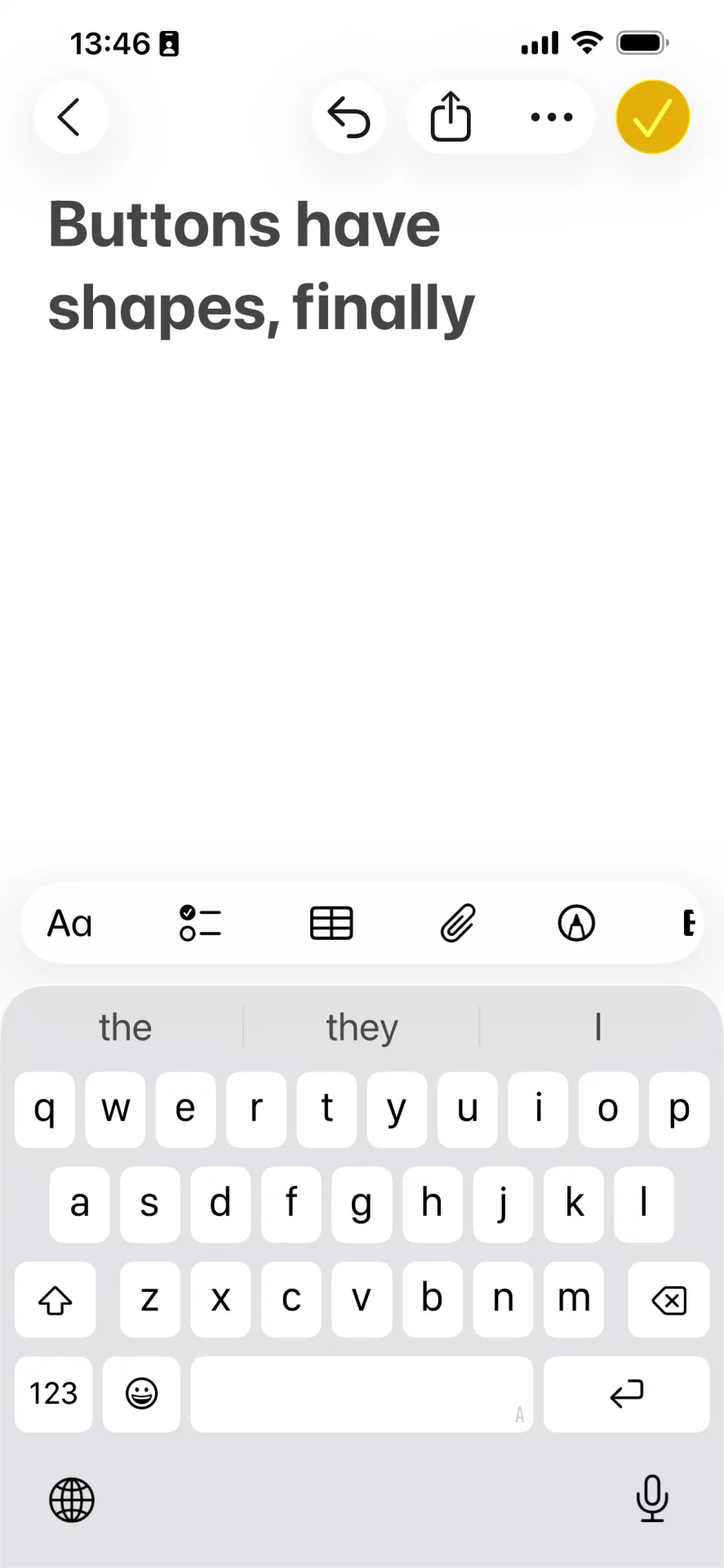The height and width of the screenshot is (1568, 724).
Task: Open the three-dot more menu
Action: 551,118
